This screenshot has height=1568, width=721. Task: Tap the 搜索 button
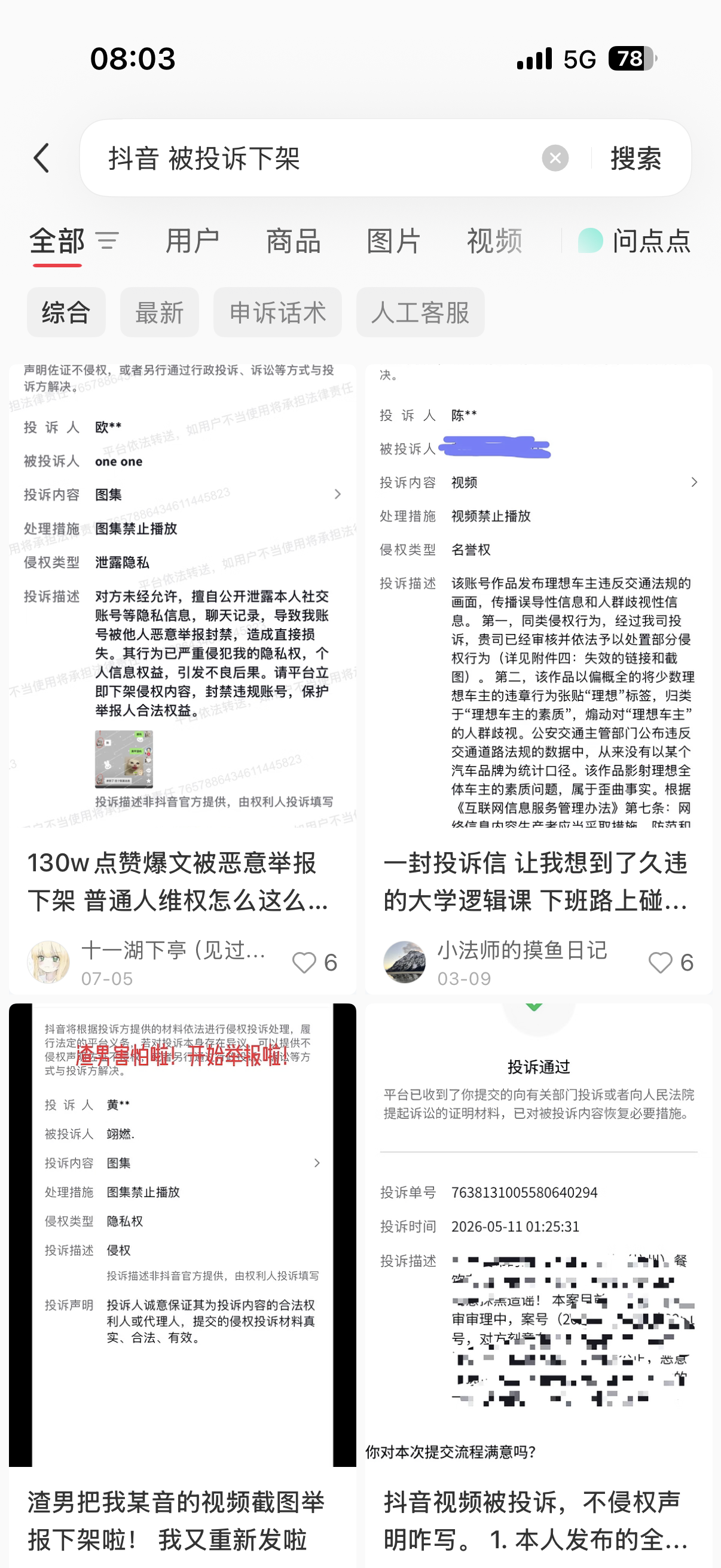[636, 158]
